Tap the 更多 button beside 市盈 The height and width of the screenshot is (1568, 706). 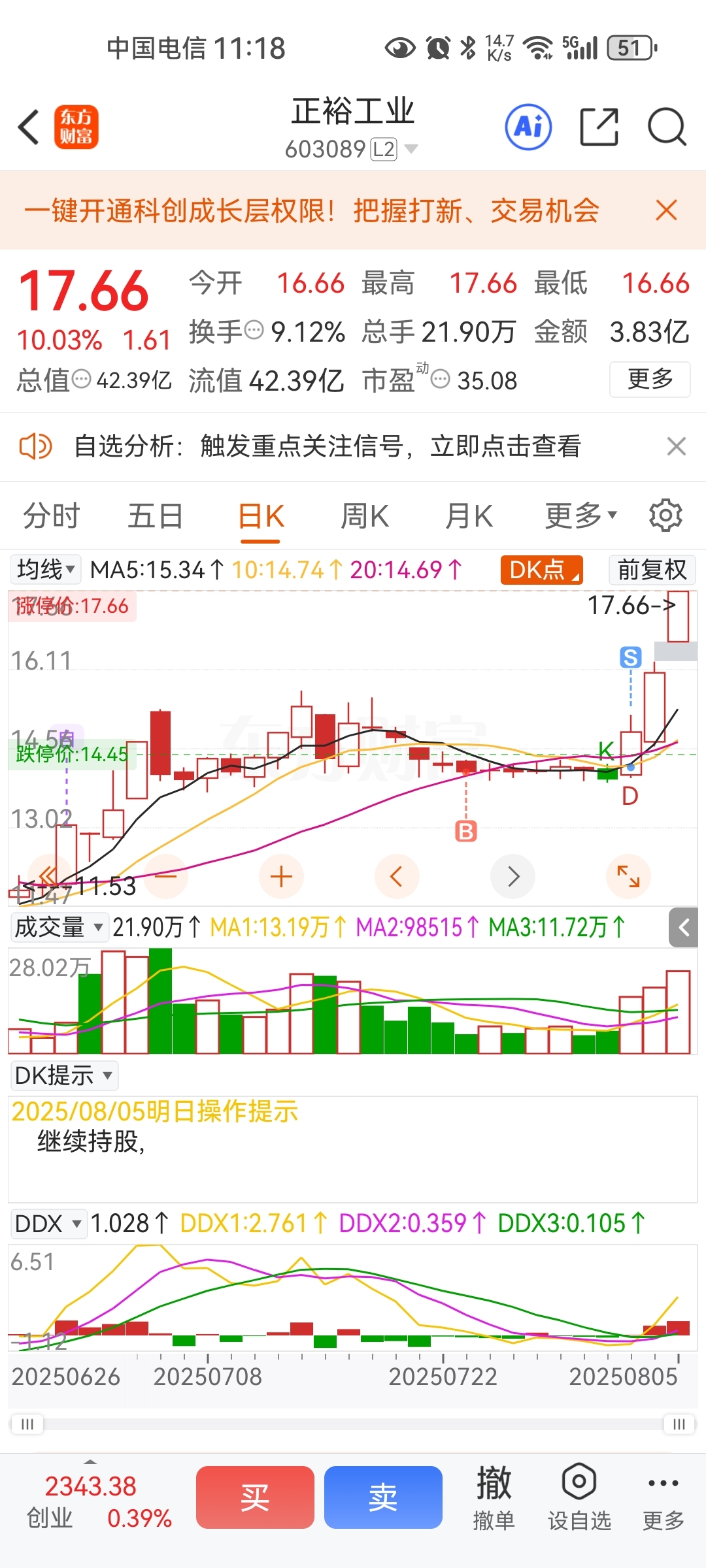click(650, 379)
